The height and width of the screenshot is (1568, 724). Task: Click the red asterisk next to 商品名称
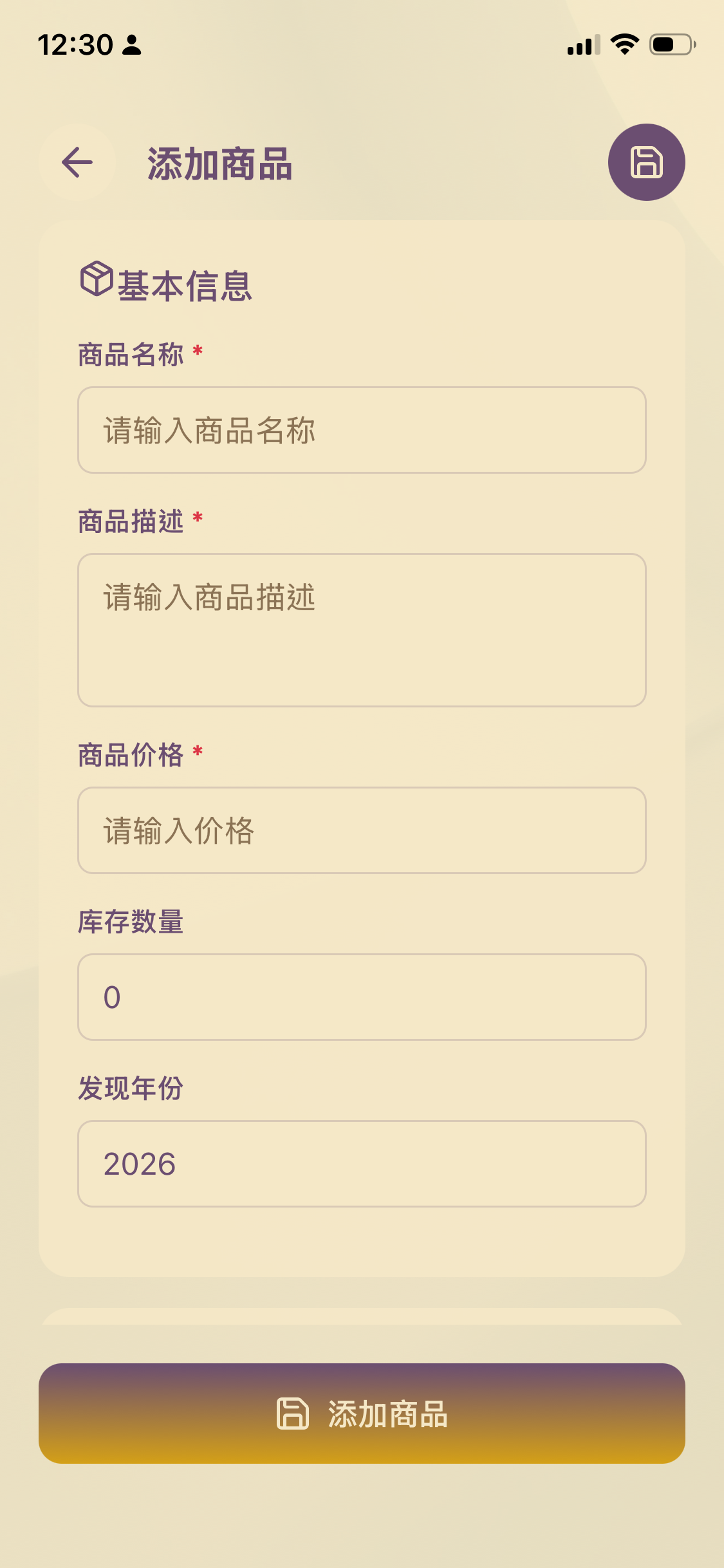click(198, 350)
